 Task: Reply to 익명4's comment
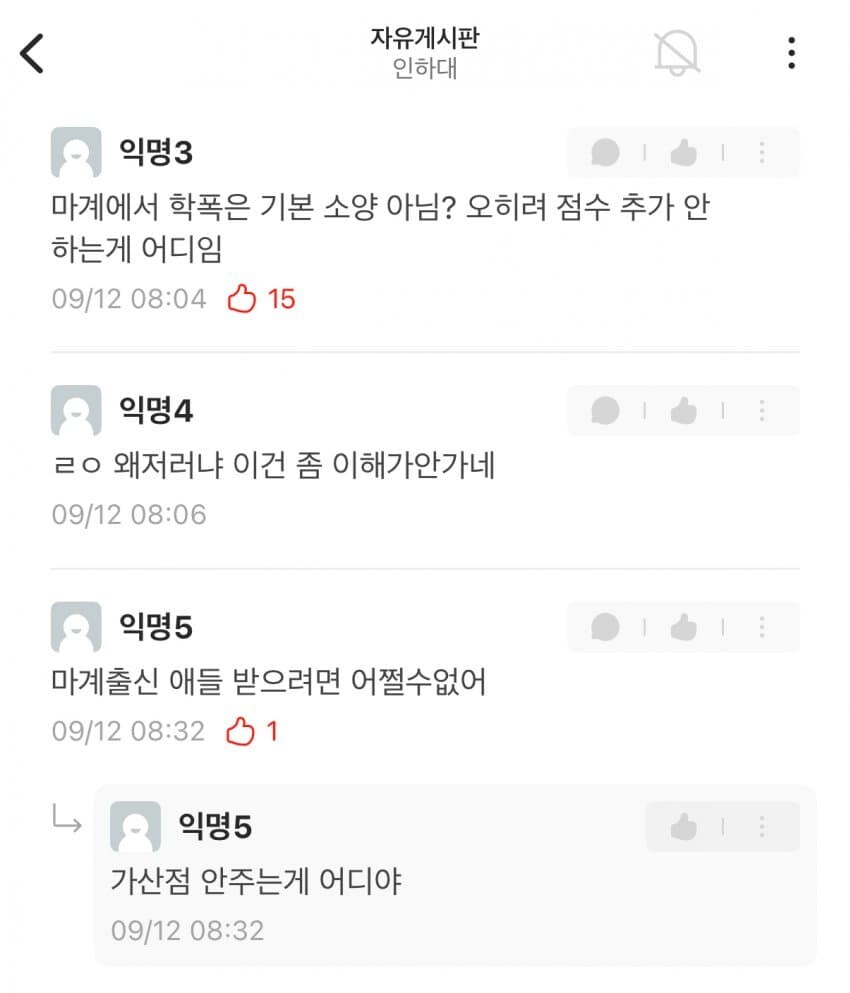coord(605,410)
